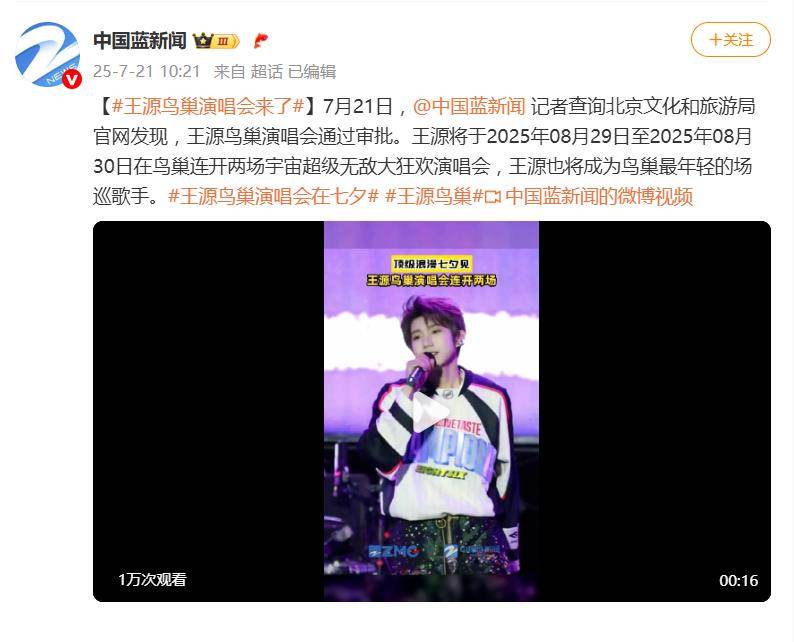Viewport: 794px width, 642px height.
Task: Open the 中国蓝新闻 account name
Action: 139,40
